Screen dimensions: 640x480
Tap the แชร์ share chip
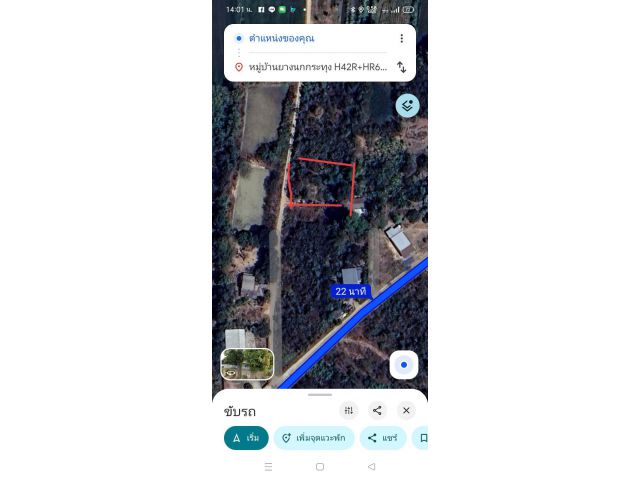383,438
